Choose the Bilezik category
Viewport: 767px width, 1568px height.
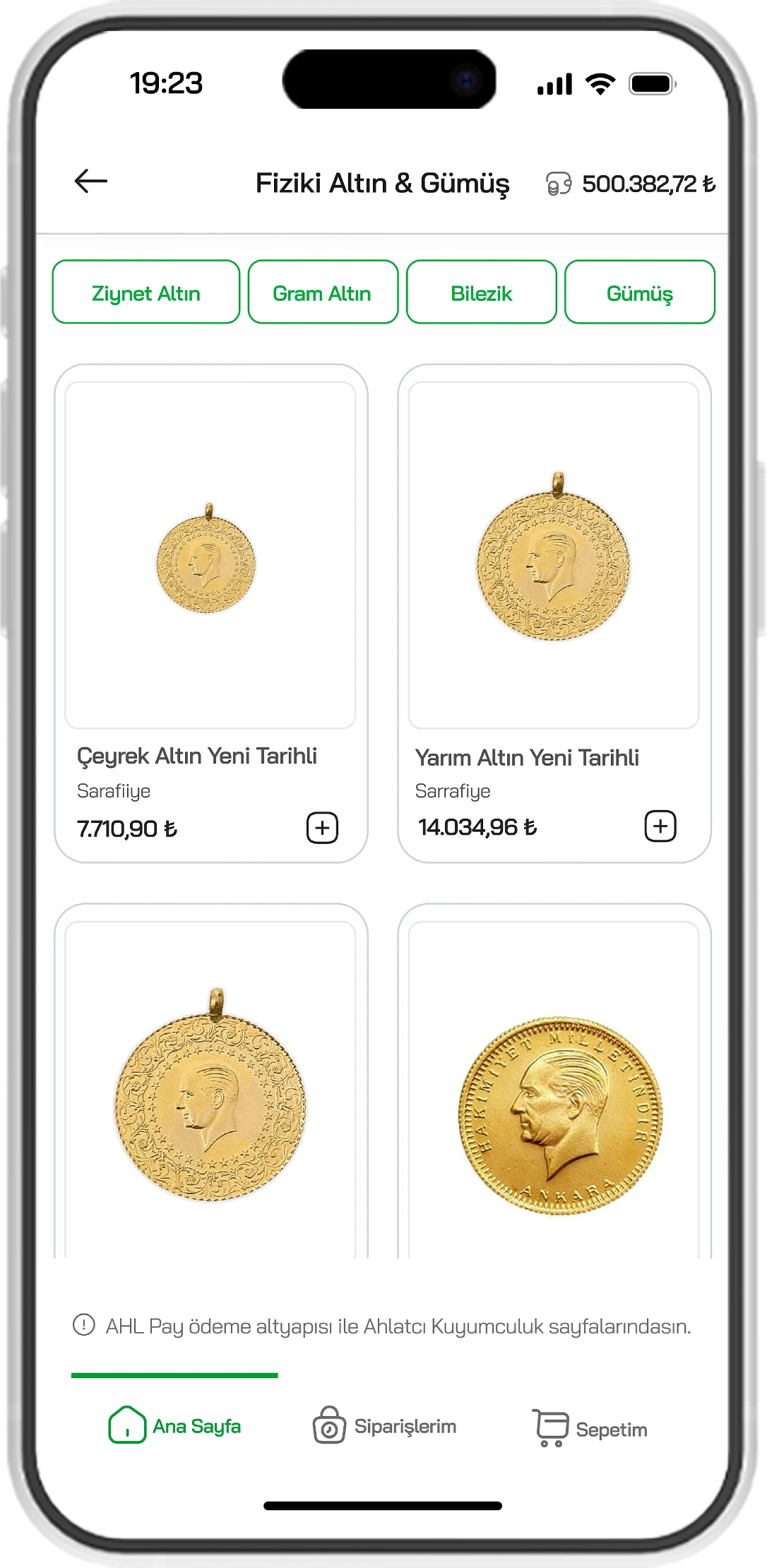click(481, 292)
